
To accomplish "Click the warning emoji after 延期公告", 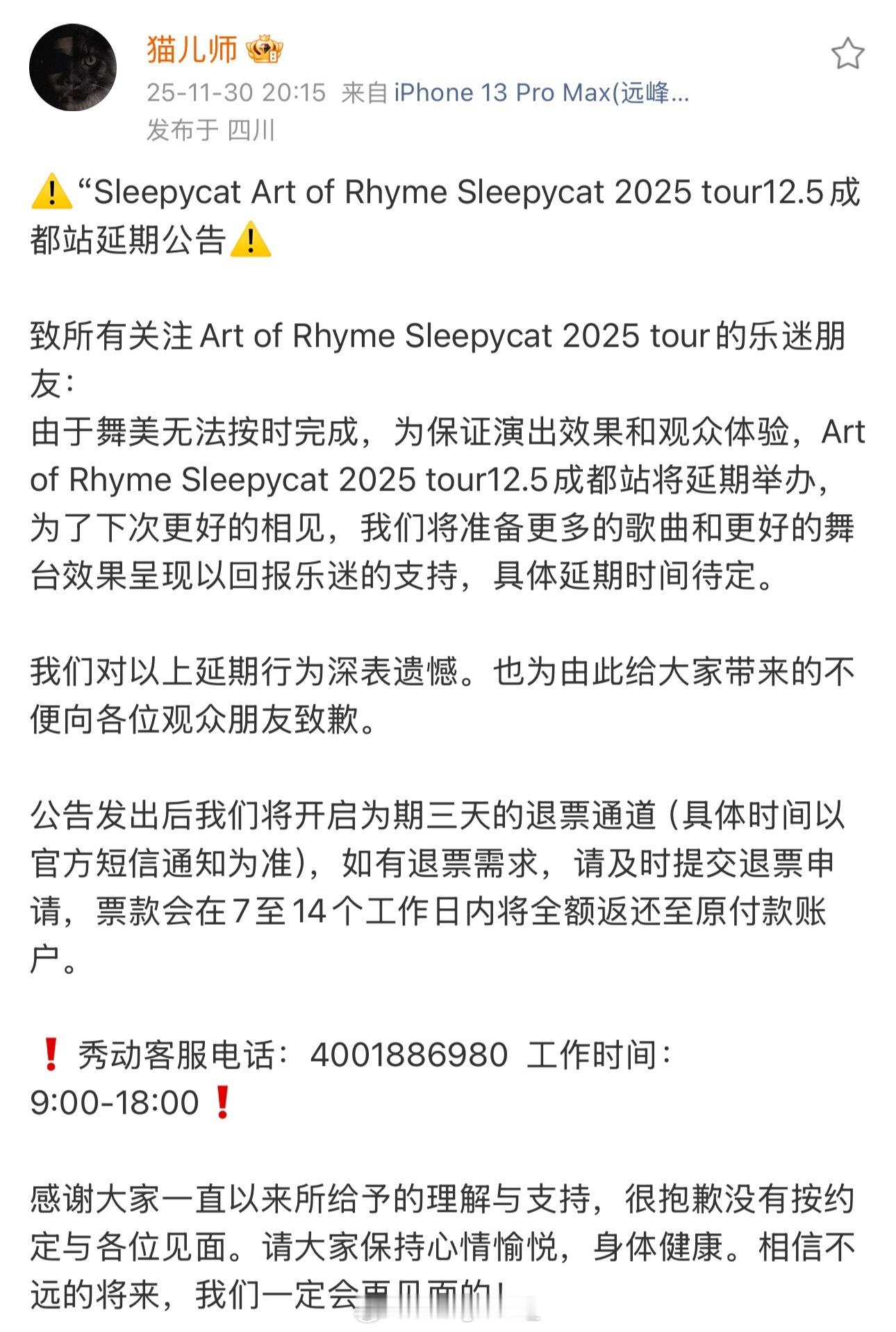I will pos(251,240).
